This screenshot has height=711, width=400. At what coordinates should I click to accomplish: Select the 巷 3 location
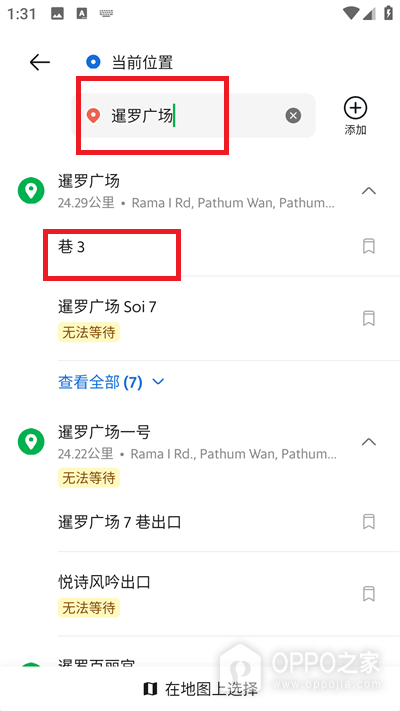point(200,247)
